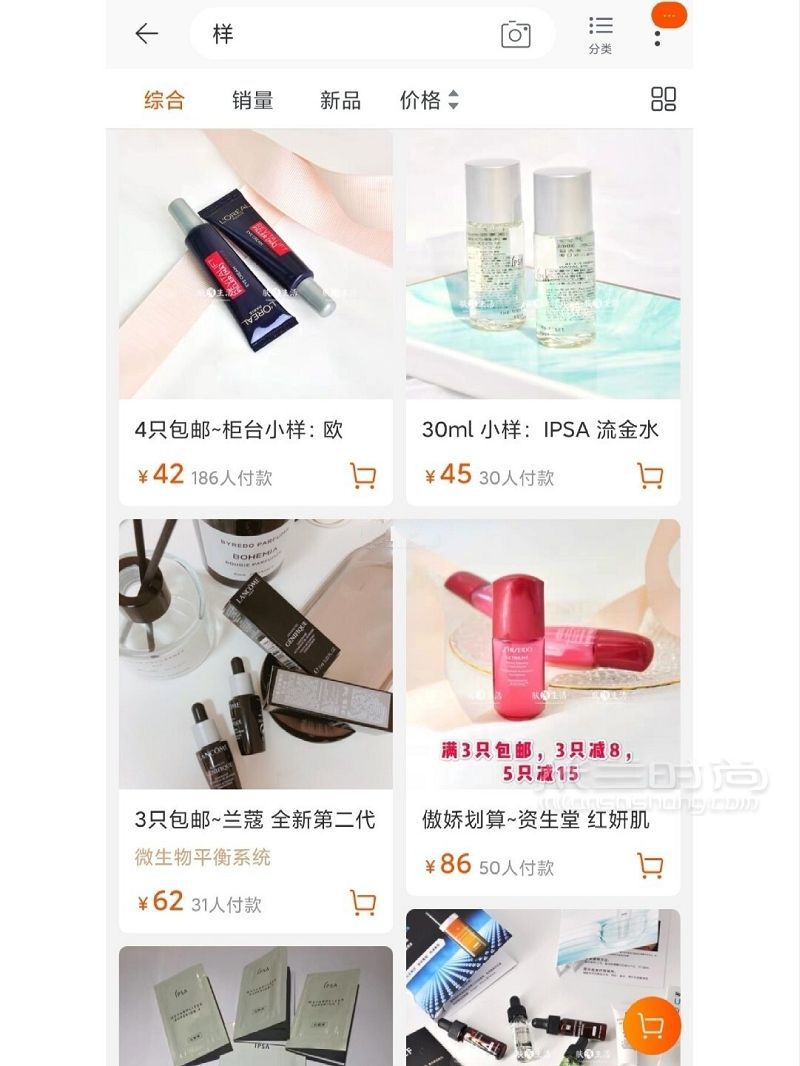Show 新品 new arrivals

click(340, 100)
